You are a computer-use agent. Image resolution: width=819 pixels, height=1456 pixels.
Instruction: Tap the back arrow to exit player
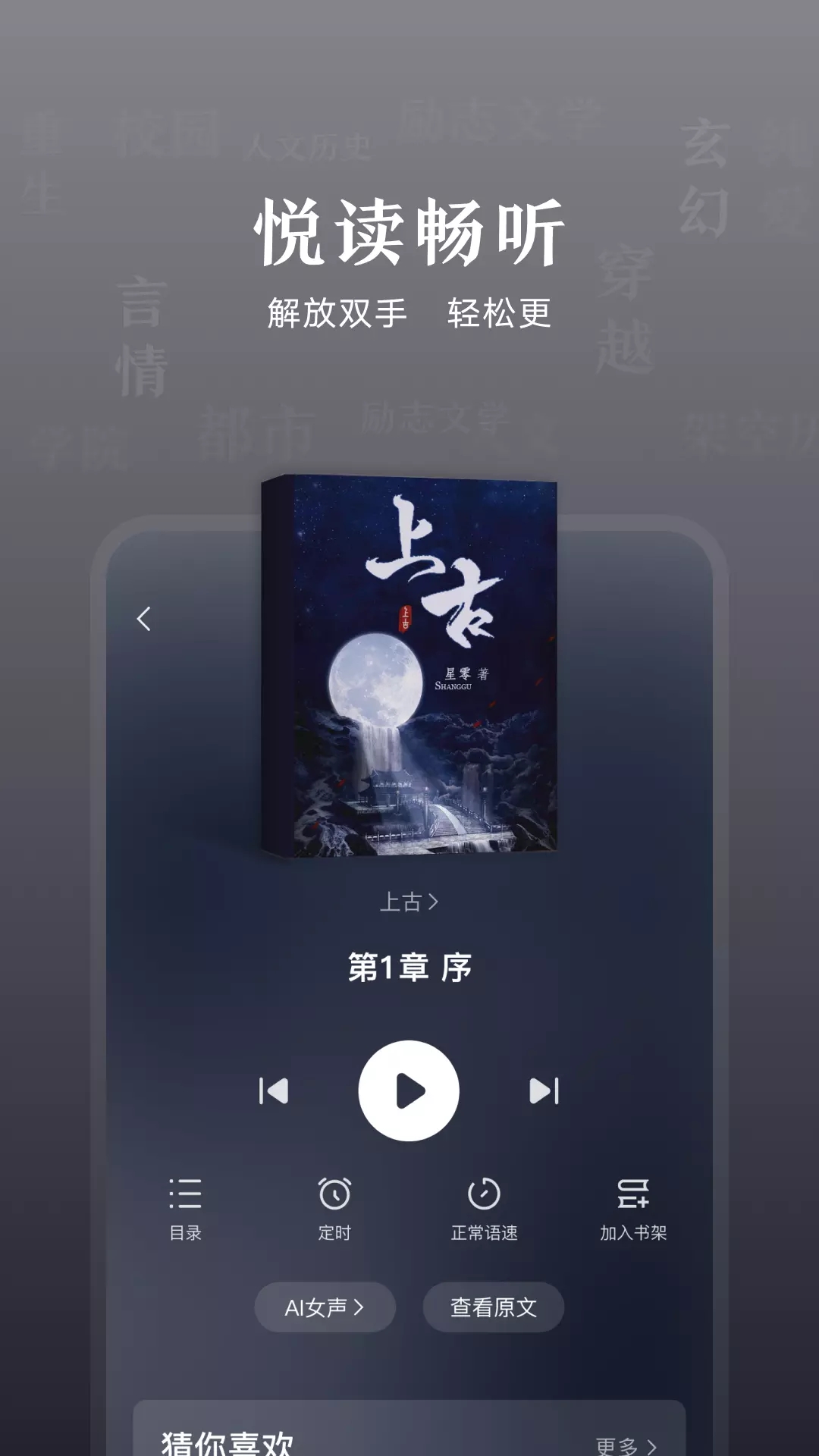coord(144,618)
